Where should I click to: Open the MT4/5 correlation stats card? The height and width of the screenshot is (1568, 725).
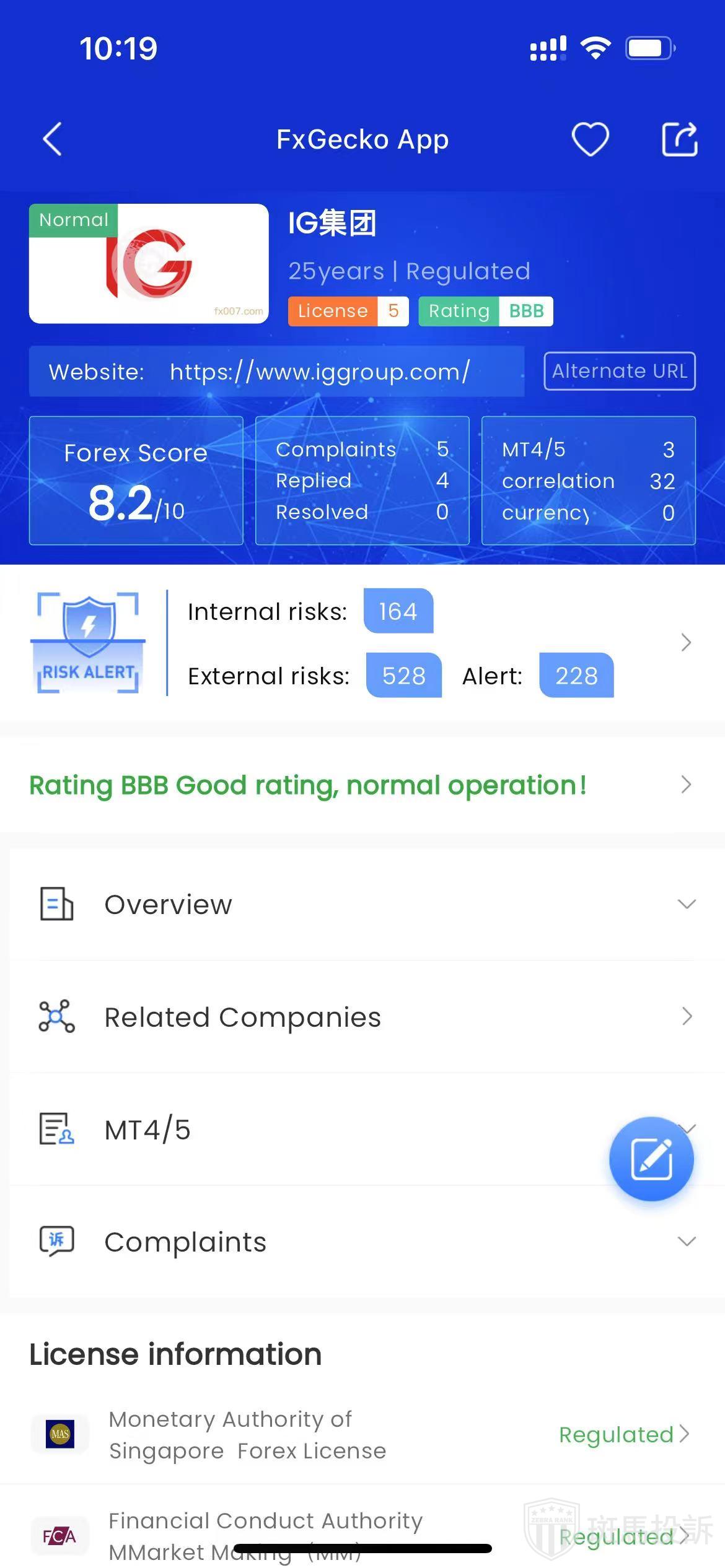point(588,481)
